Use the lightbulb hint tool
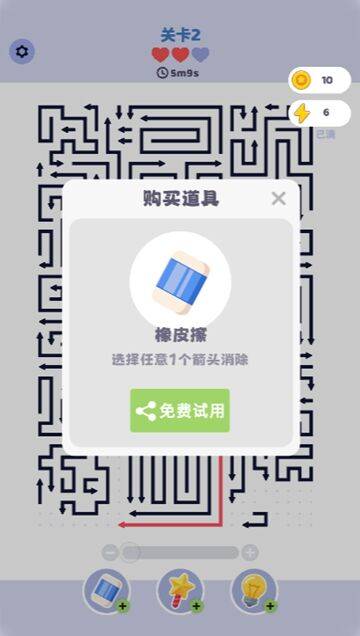This screenshot has width=360, height=636. click(x=254, y=592)
